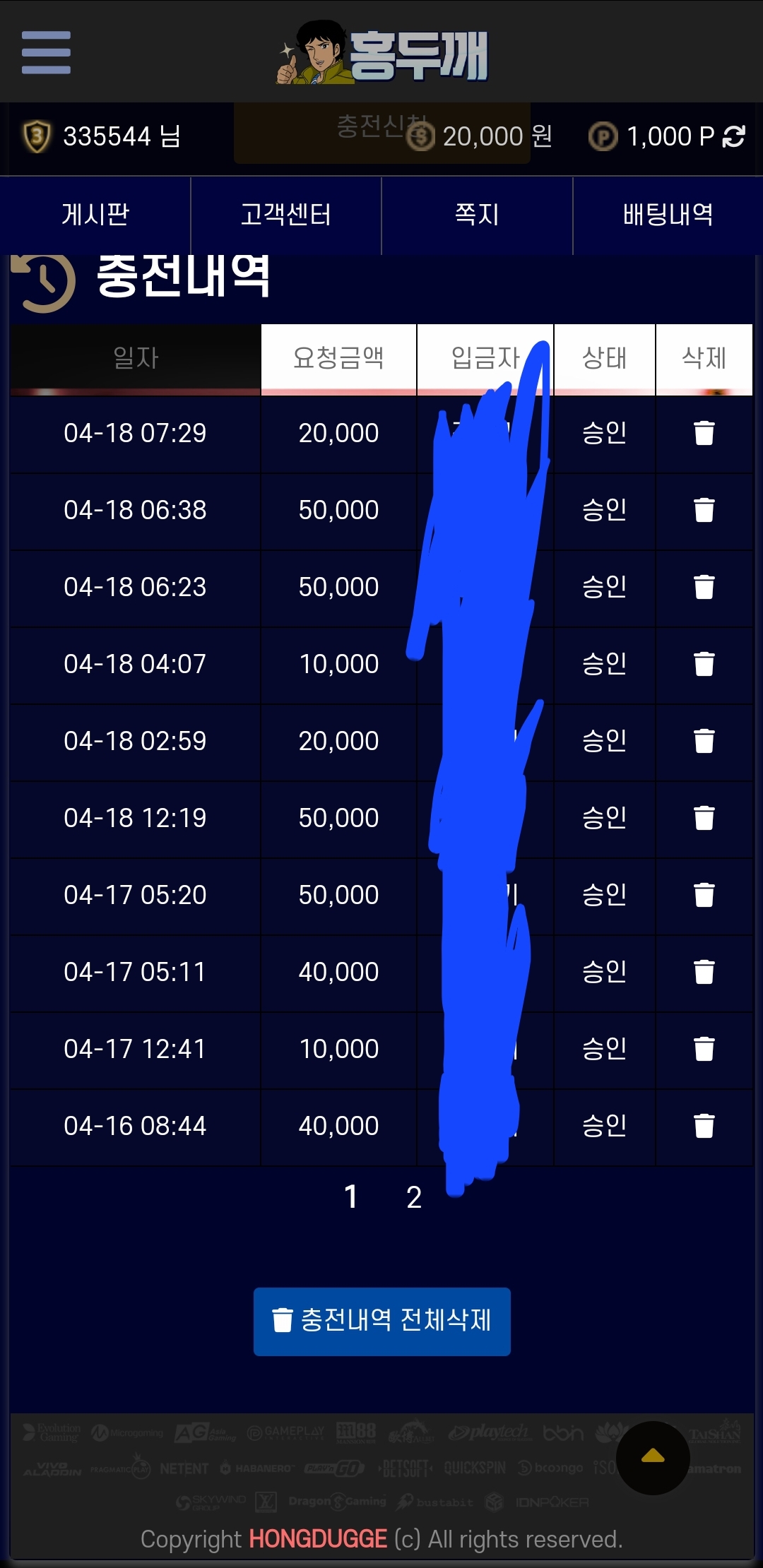Delete the 04-18 07:29 charge record
763x1568 pixels.
click(704, 433)
